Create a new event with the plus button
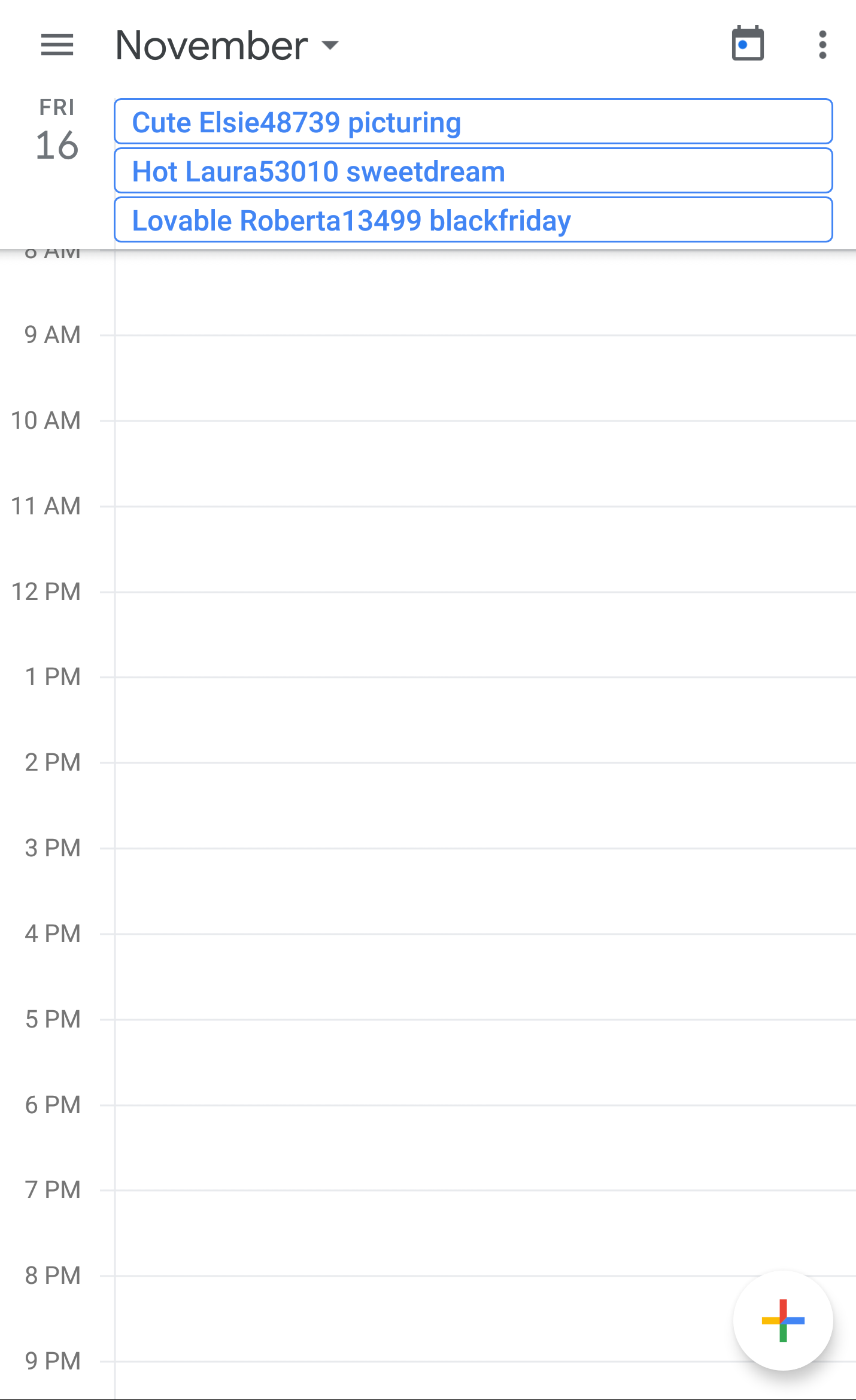This screenshot has height=1400, width=856. tap(783, 1320)
